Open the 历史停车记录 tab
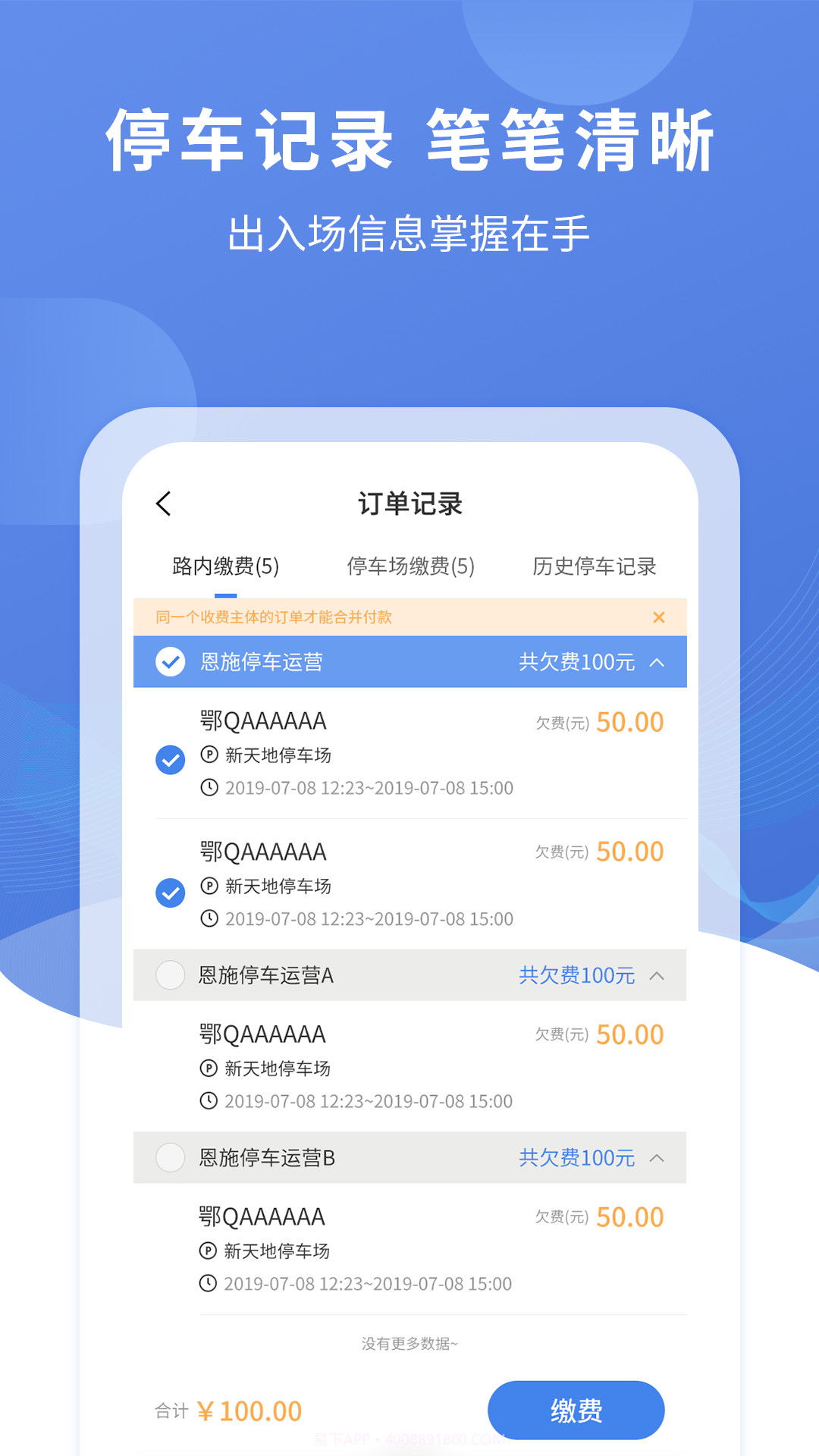This screenshot has width=819, height=1456. 595,566
